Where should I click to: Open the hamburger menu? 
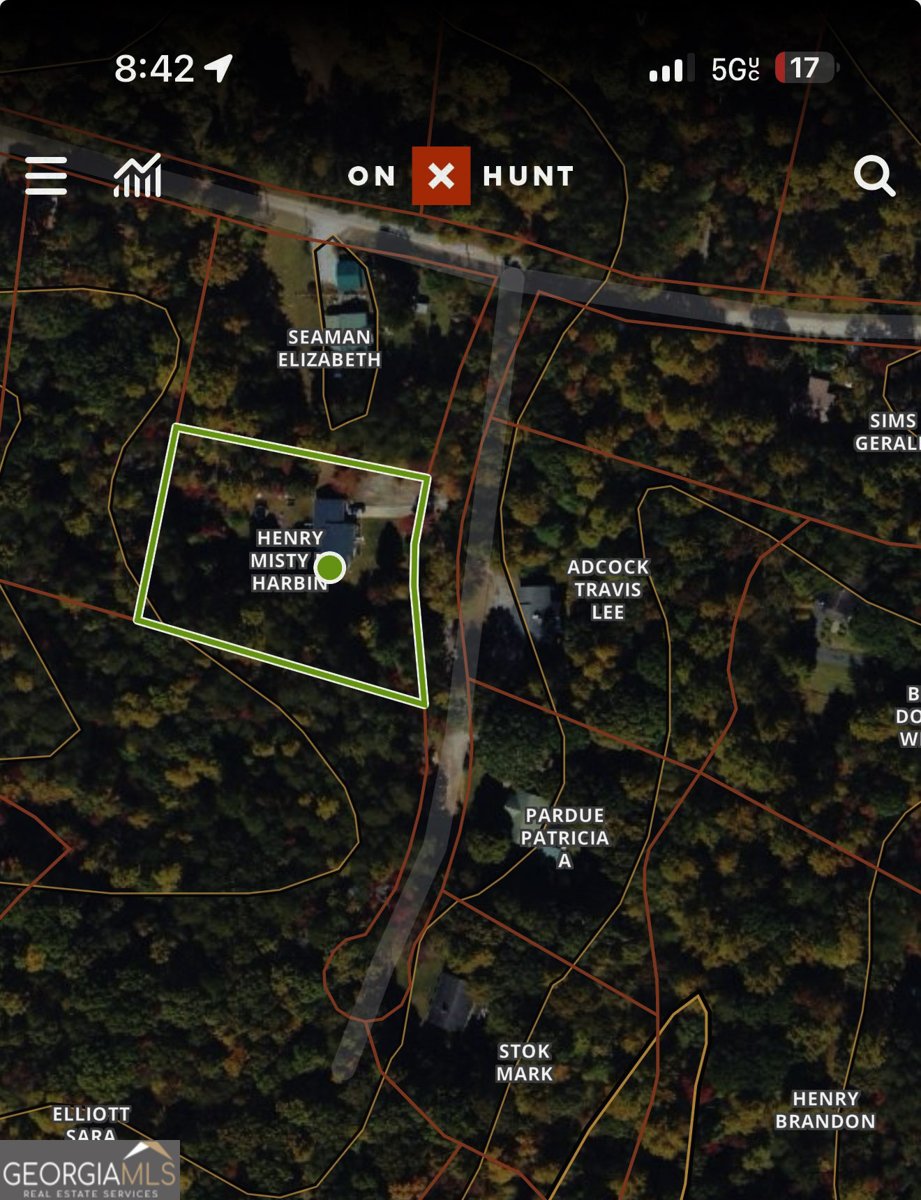point(46,176)
